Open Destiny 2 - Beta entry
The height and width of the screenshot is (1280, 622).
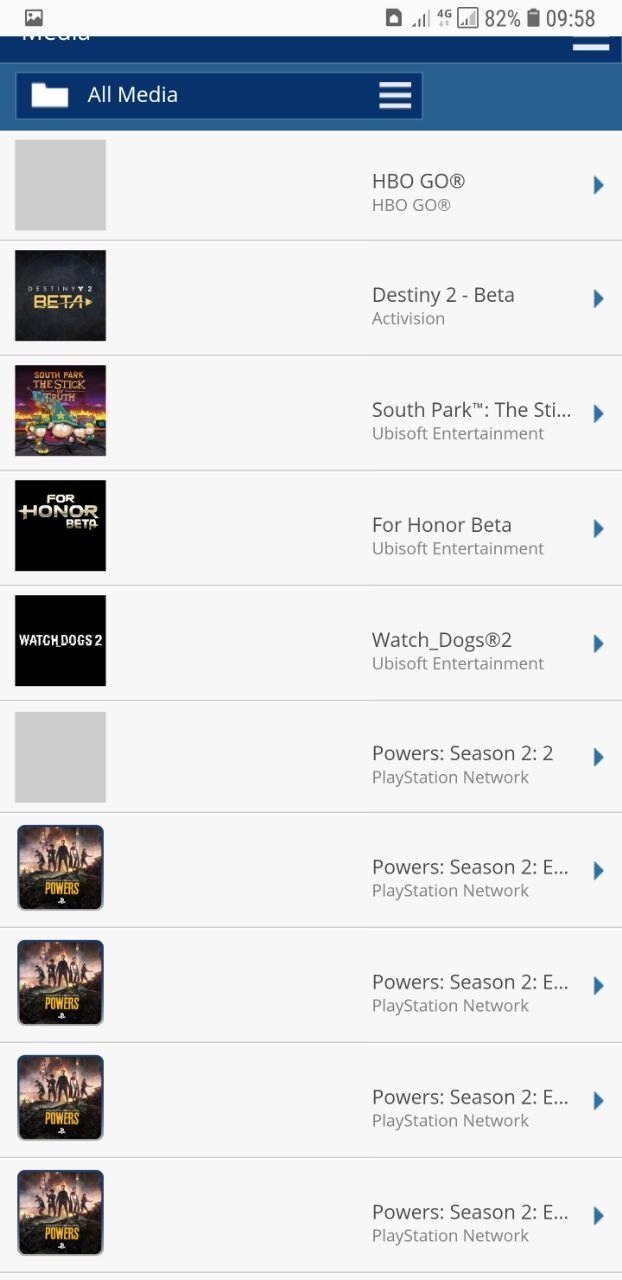coord(311,298)
